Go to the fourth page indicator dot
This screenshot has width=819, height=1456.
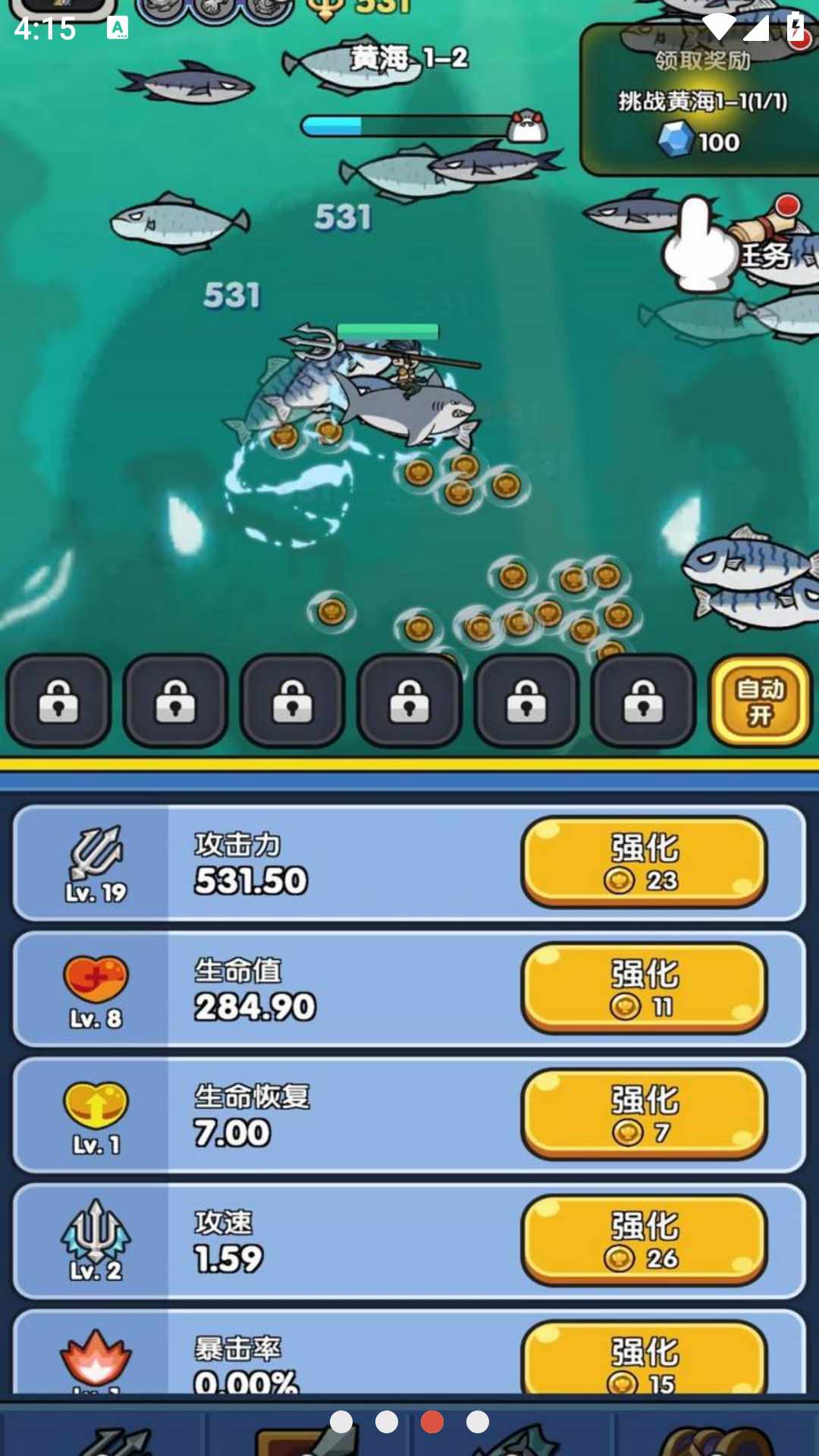(478, 1422)
